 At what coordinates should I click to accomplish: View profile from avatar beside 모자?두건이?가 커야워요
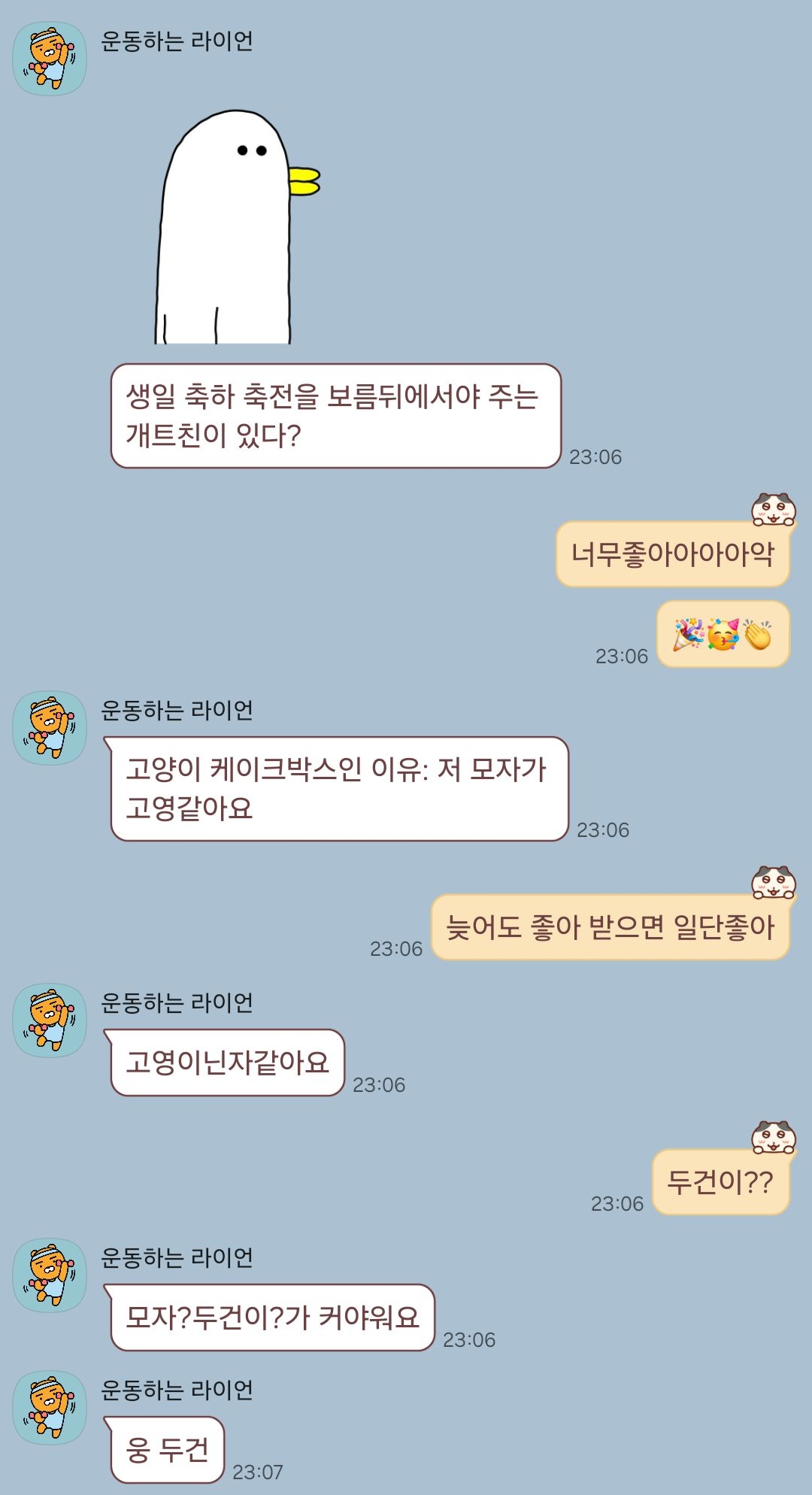pos(50,1275)
